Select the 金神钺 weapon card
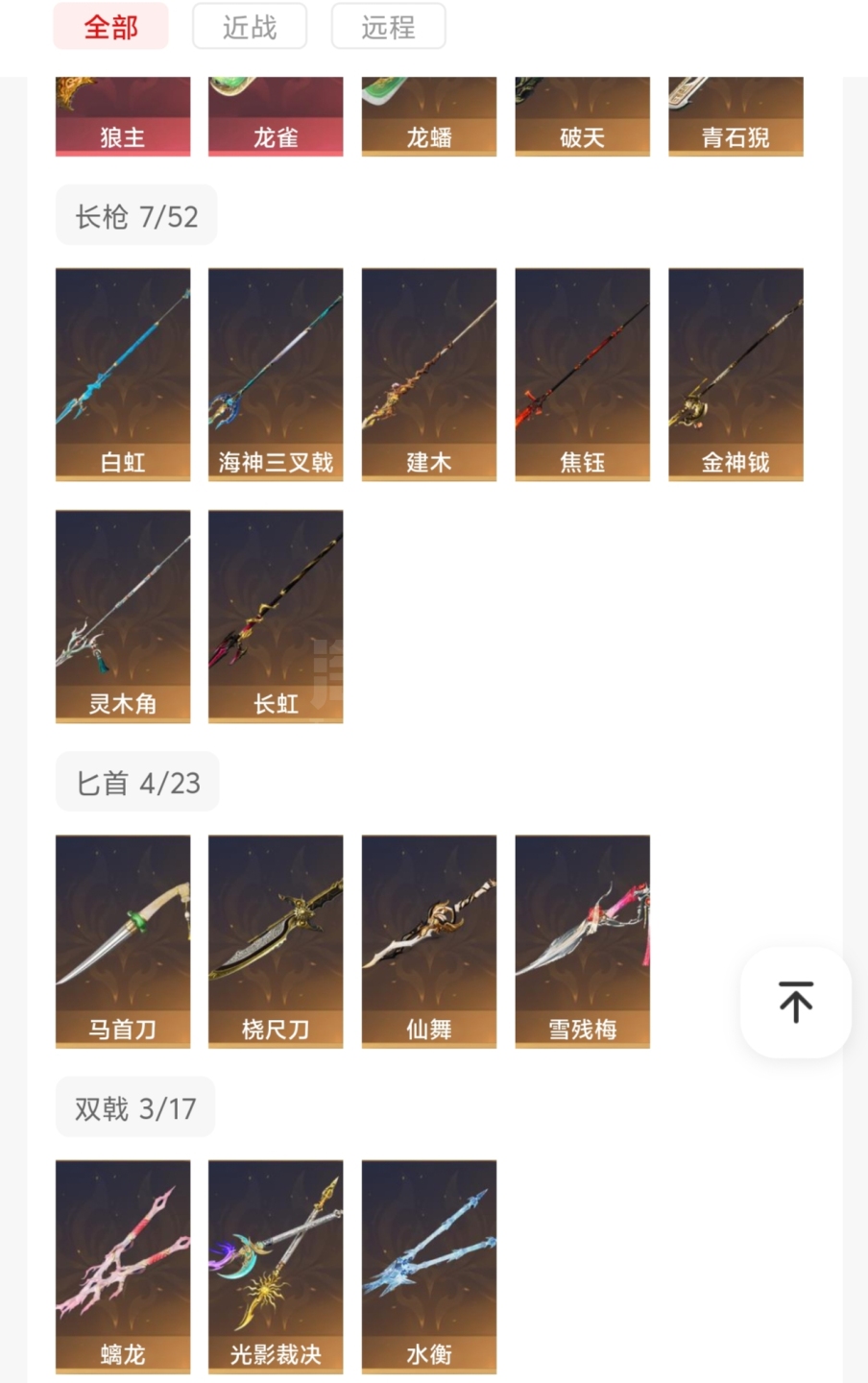Viewport: 868px width, 1383px height. tap(735, 375)
